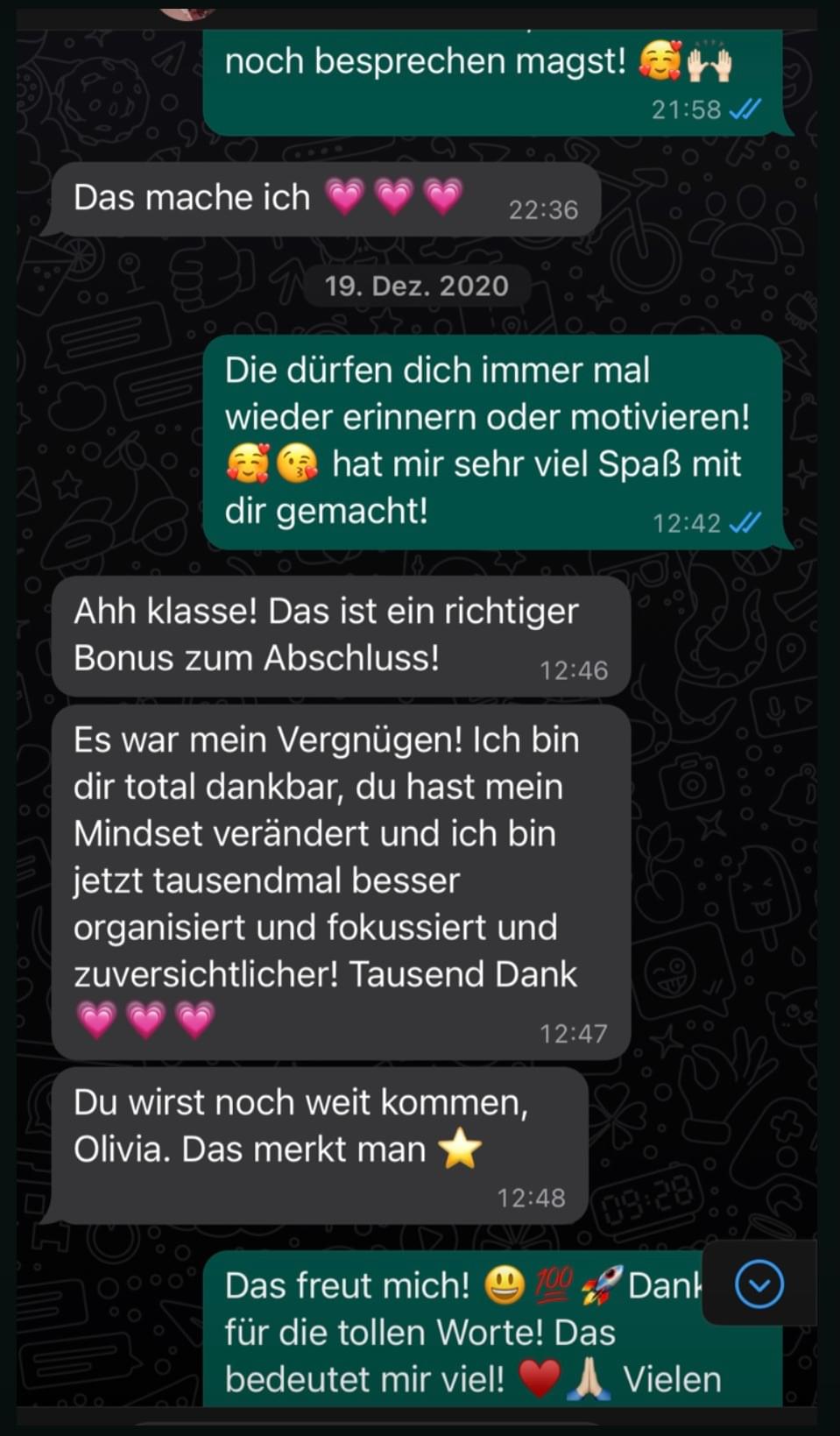Screen dimensions: 840x1436
Task: Jump to the latest messages arrow
Action: (759, 1284)
